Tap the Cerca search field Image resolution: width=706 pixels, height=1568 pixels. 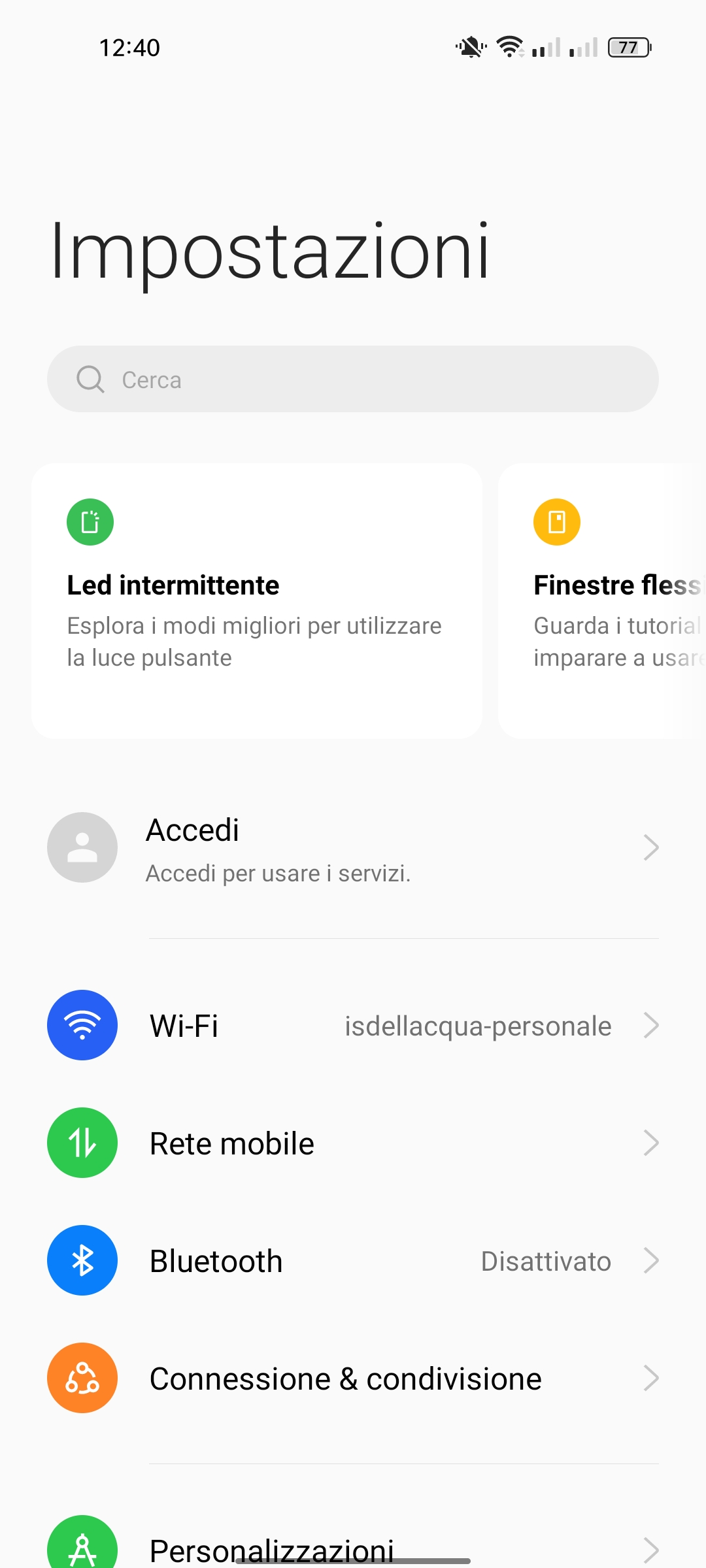click(353, 379)
